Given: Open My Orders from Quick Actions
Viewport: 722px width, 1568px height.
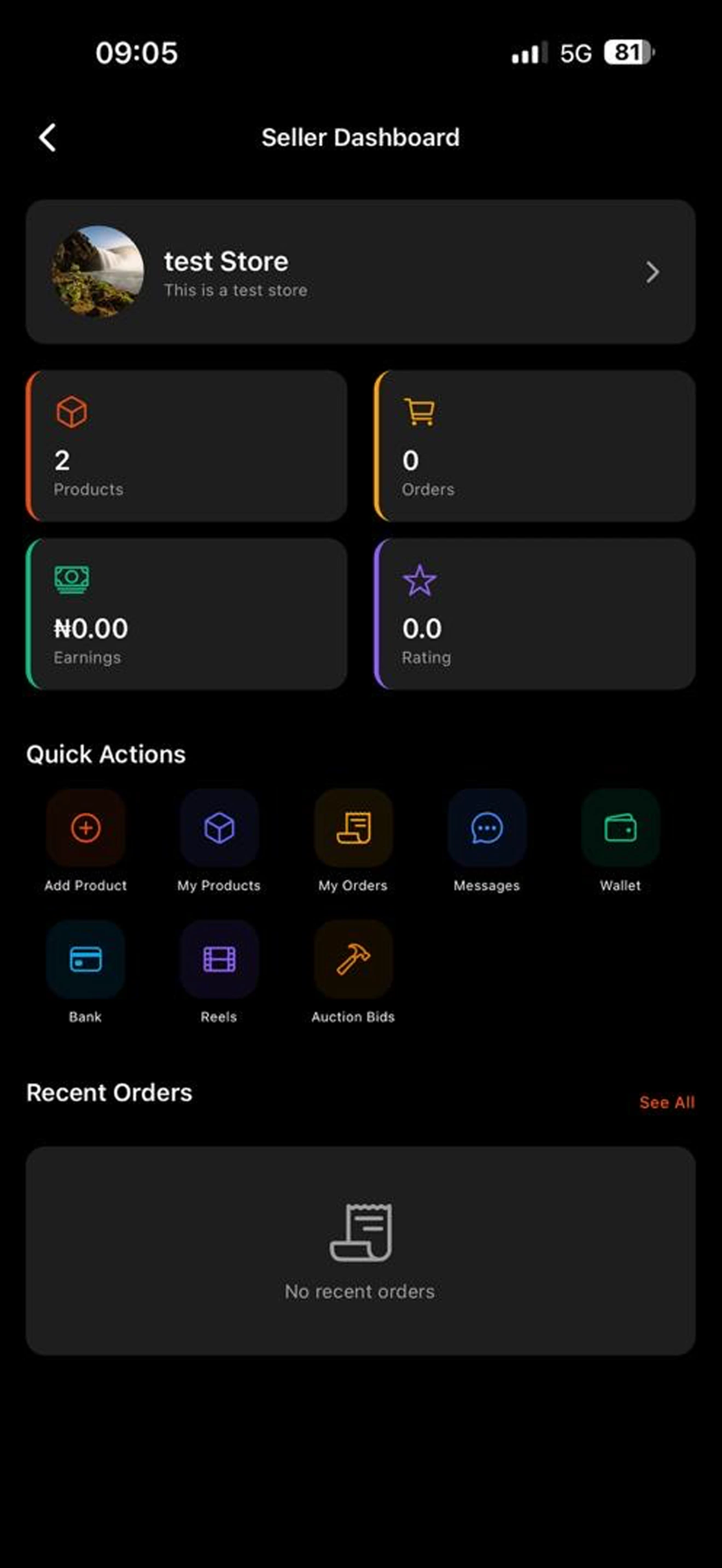Looking at the screenshot, I should 352,828.
